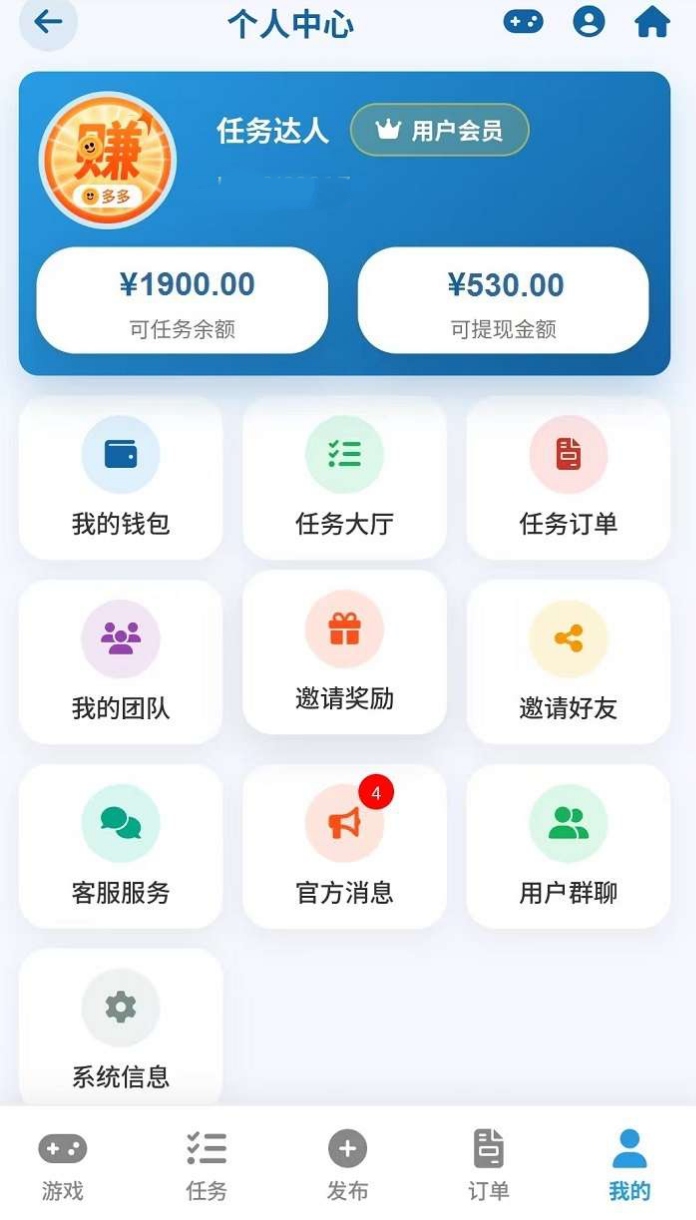The width and height of the screenshot is (696, 1220).
Task: Open 我的钱包
Action: coord(121,478)
